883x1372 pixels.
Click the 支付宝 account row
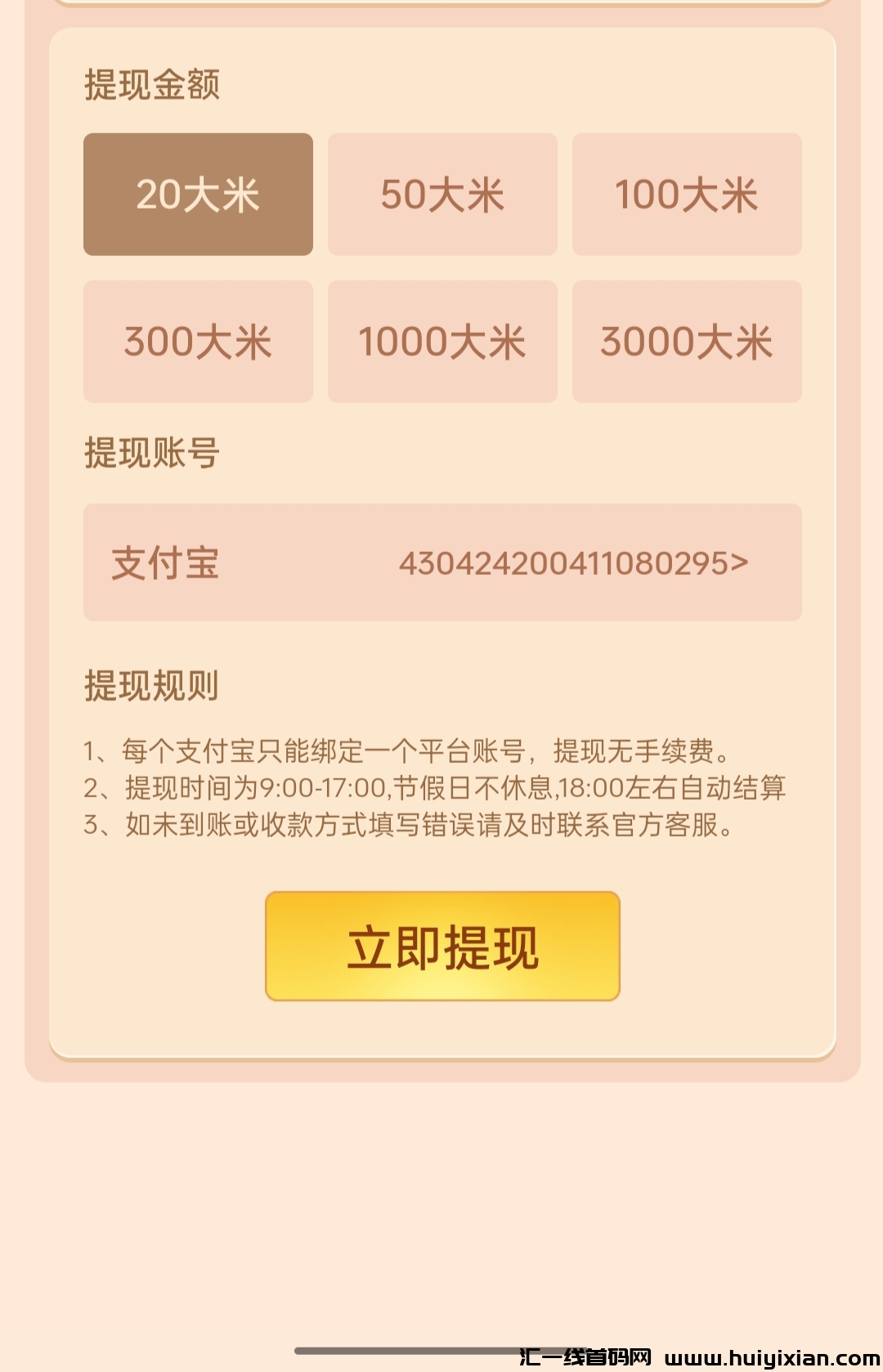[164, 563]
